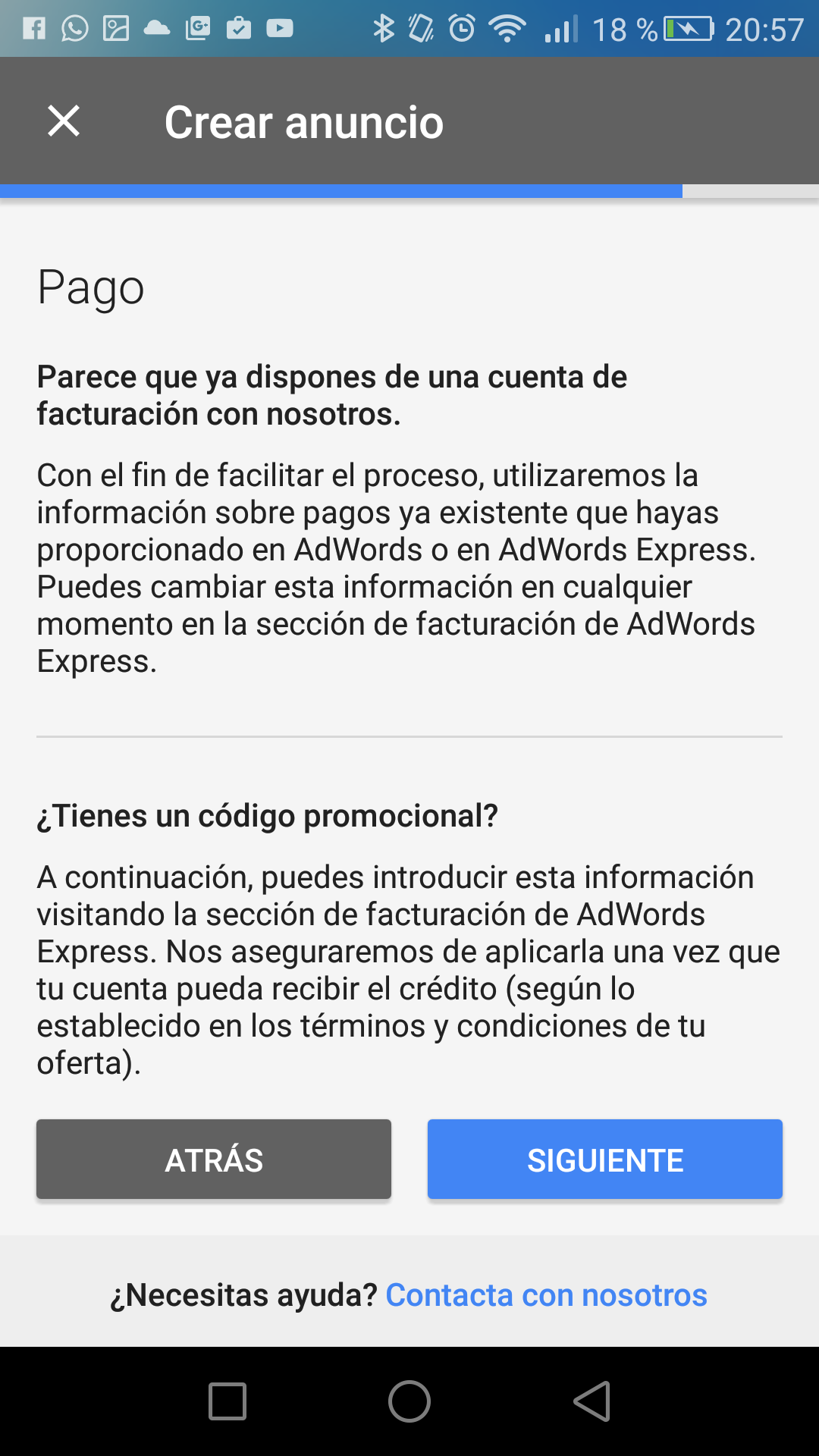819x1456 pixels.
Task: Continue with the SIGUIENTE button
Action: pyautogui.click(x=604, y=1159)
